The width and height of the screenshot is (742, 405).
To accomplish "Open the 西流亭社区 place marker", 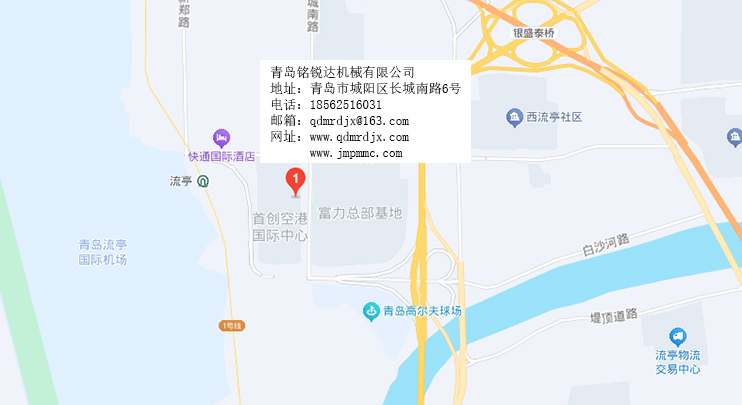I will [x=514, y=117].
